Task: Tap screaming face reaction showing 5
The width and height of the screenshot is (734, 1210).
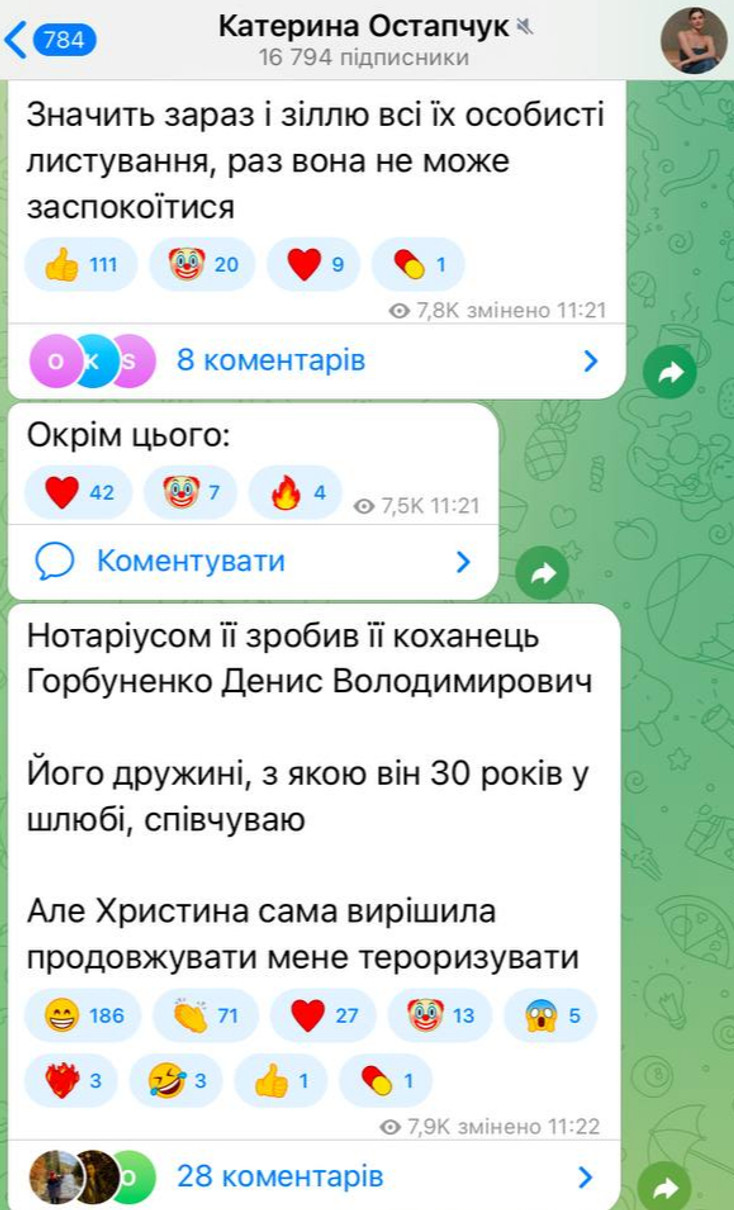Action: coord(551,1016)
